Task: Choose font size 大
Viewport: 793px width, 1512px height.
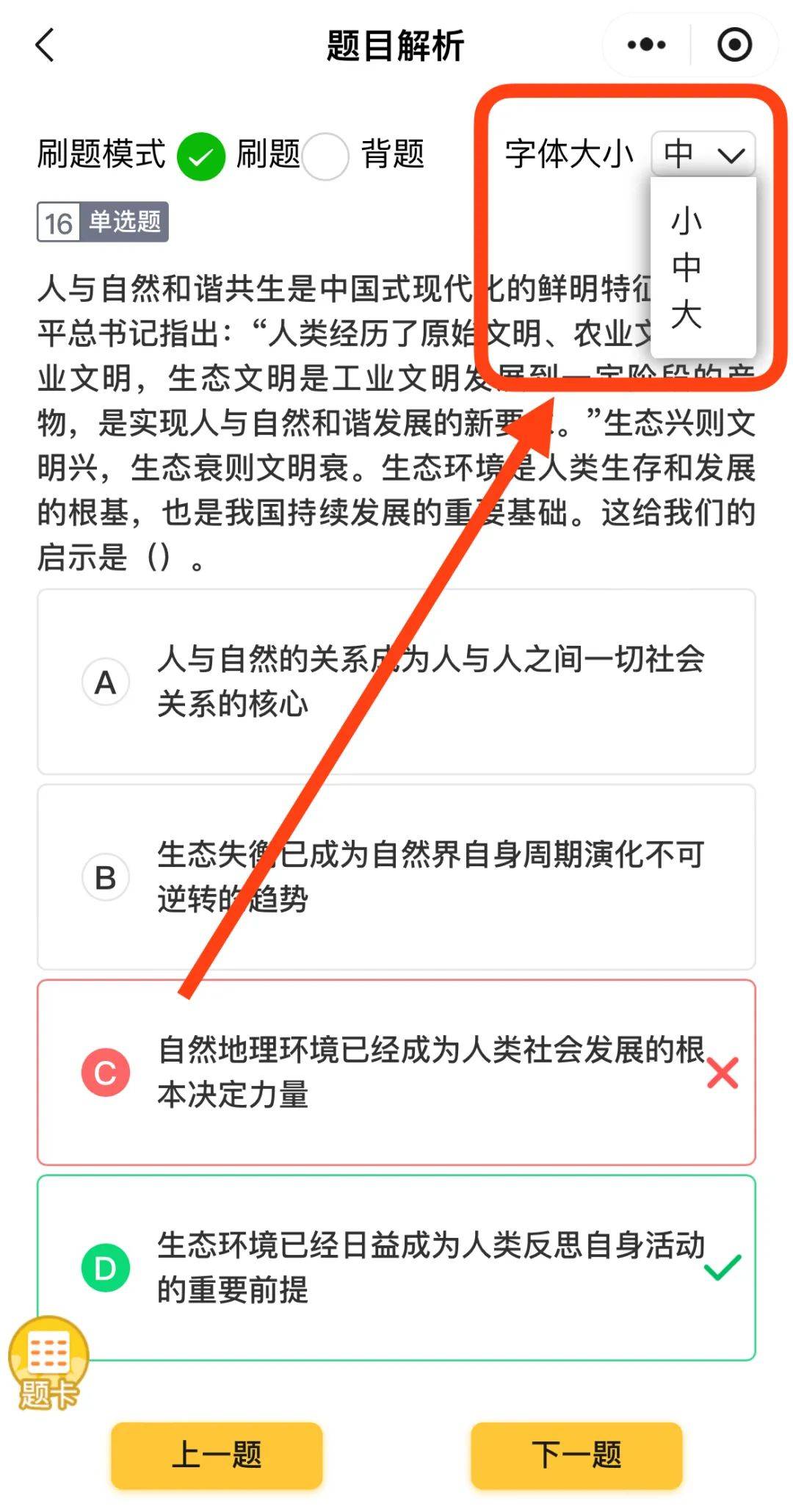Action: tap(687, 314)
